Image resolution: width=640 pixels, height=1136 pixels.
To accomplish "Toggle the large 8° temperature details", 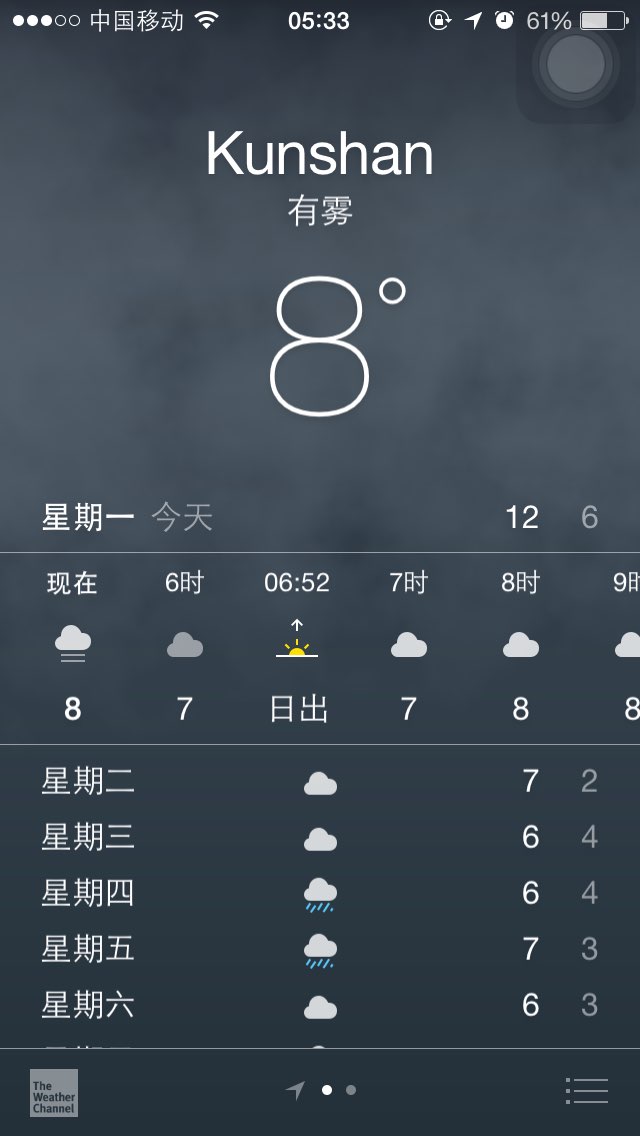I will click(337, 346).
